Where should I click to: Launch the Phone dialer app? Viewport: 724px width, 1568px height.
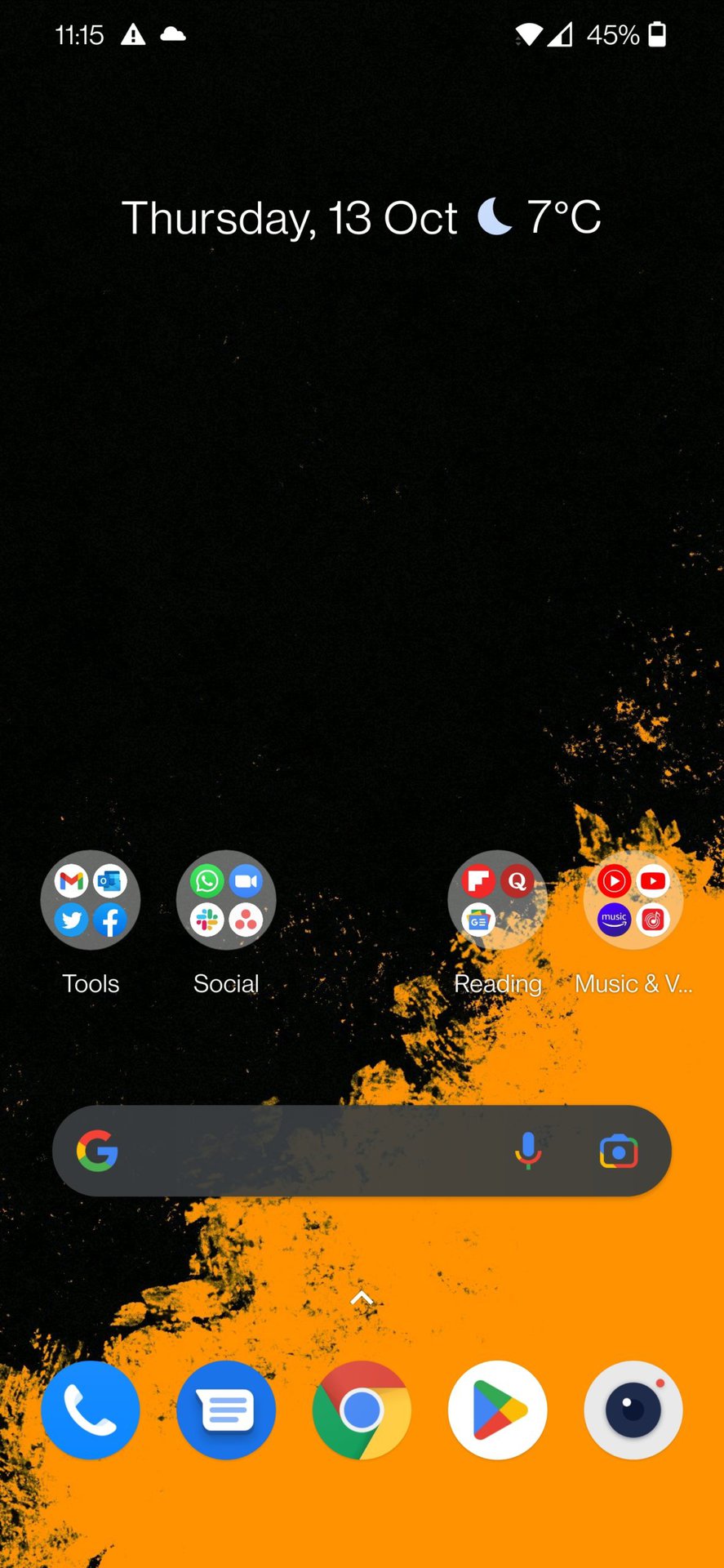point(91,1410)
